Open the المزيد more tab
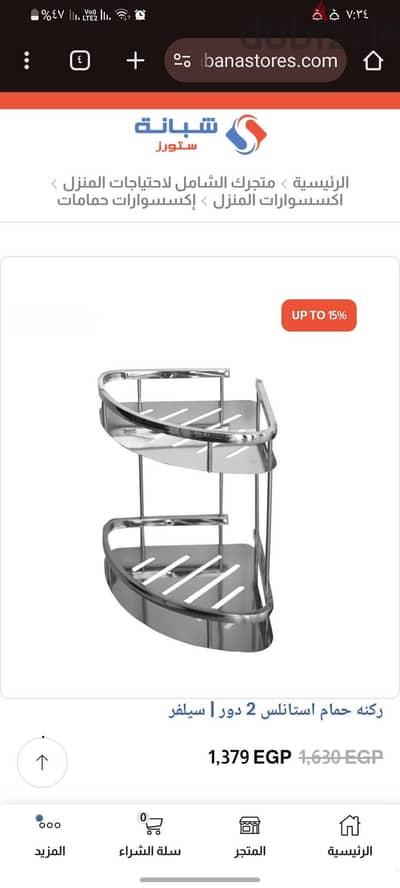The width and height of the screenshot is (400, 888). [49, 836]
